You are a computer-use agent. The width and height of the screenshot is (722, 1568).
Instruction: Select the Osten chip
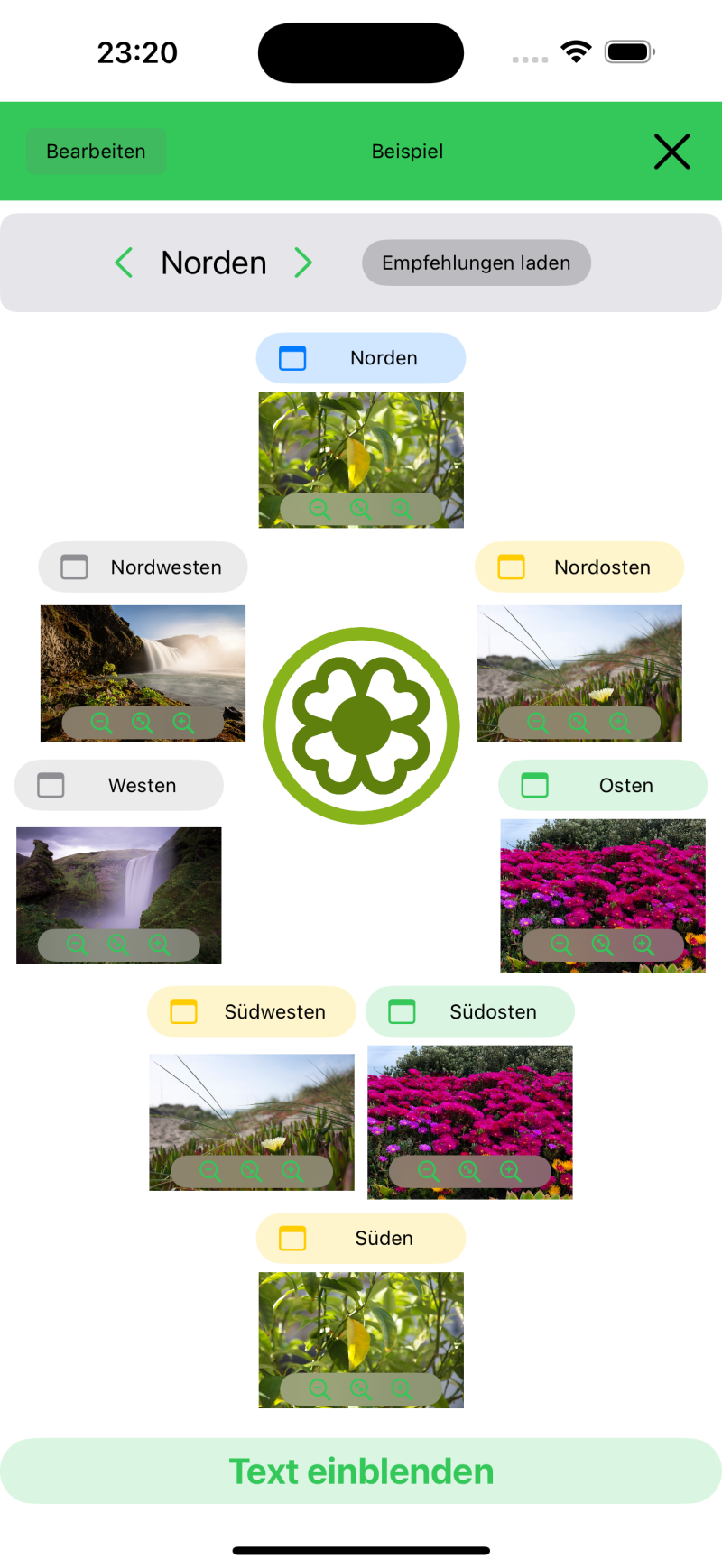(603, 786)
